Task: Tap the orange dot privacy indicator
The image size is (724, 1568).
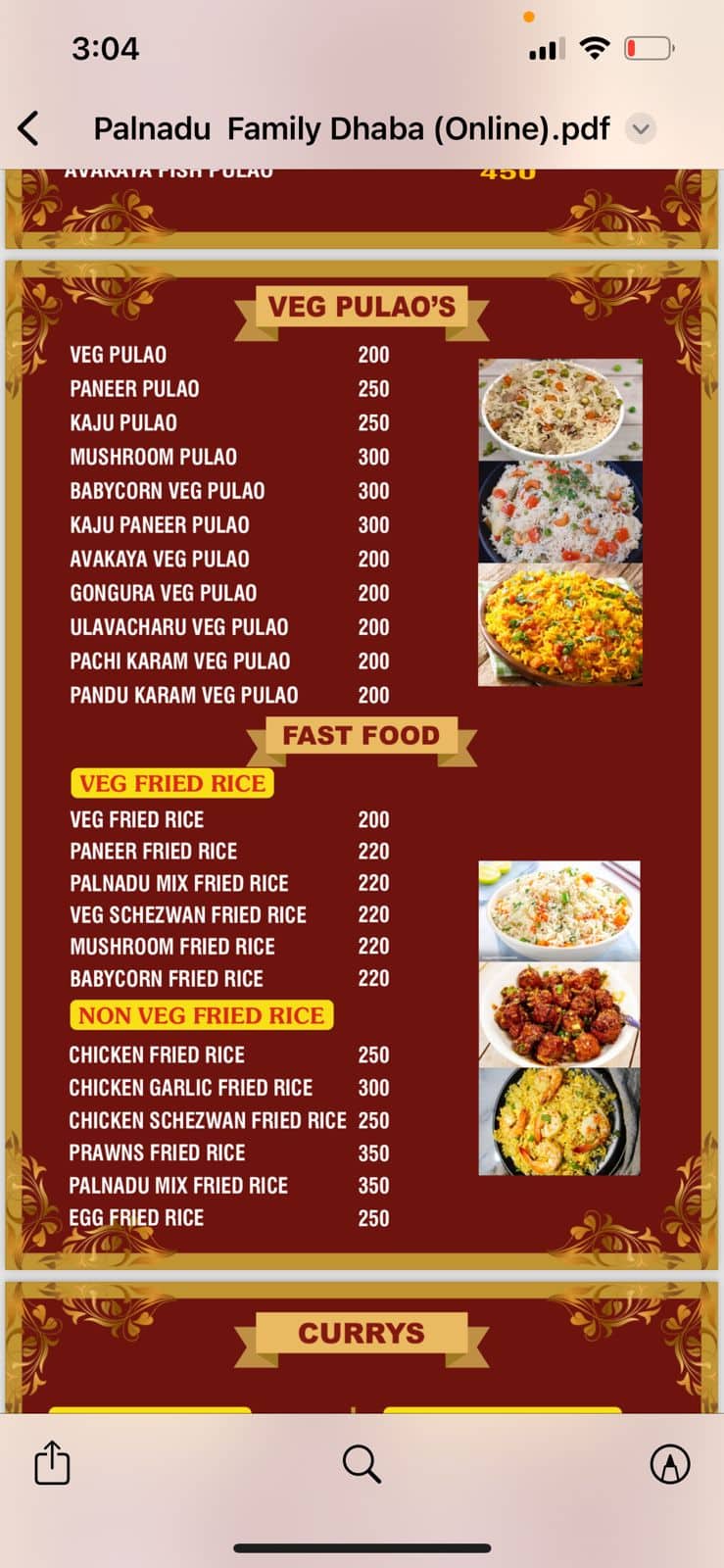Action: (x=528, y=16)
